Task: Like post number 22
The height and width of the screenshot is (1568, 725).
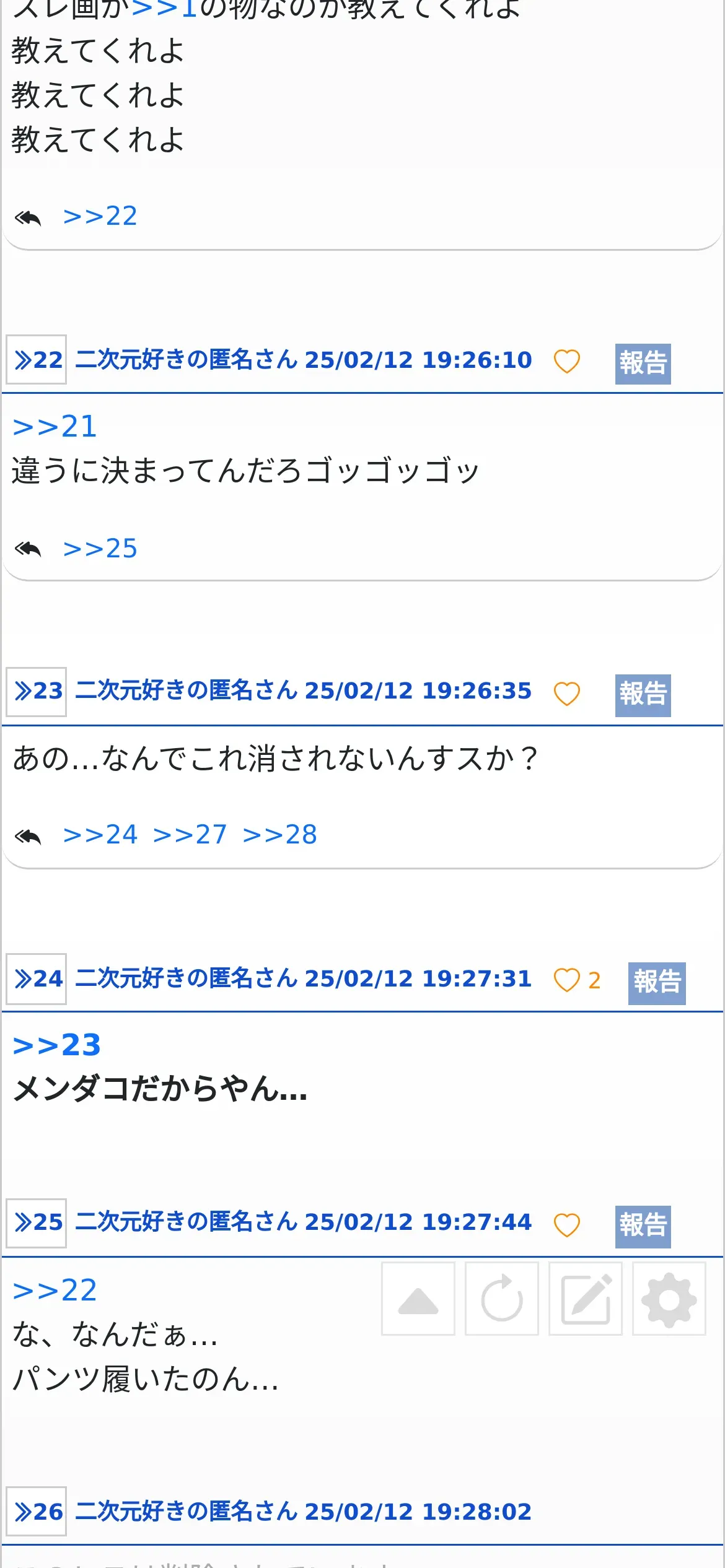Action: (x=566, y=361)
